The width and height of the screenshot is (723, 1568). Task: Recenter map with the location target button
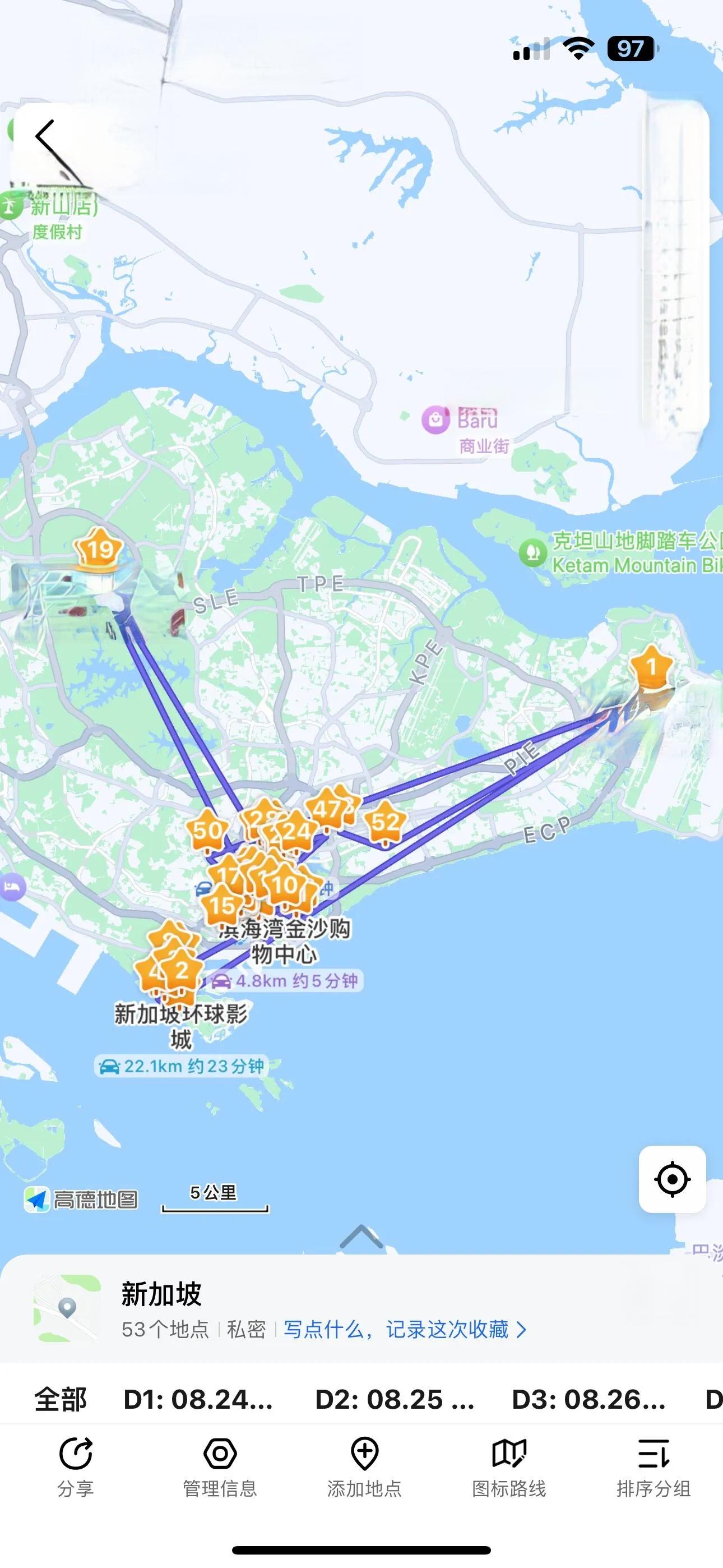(672, 1180)
